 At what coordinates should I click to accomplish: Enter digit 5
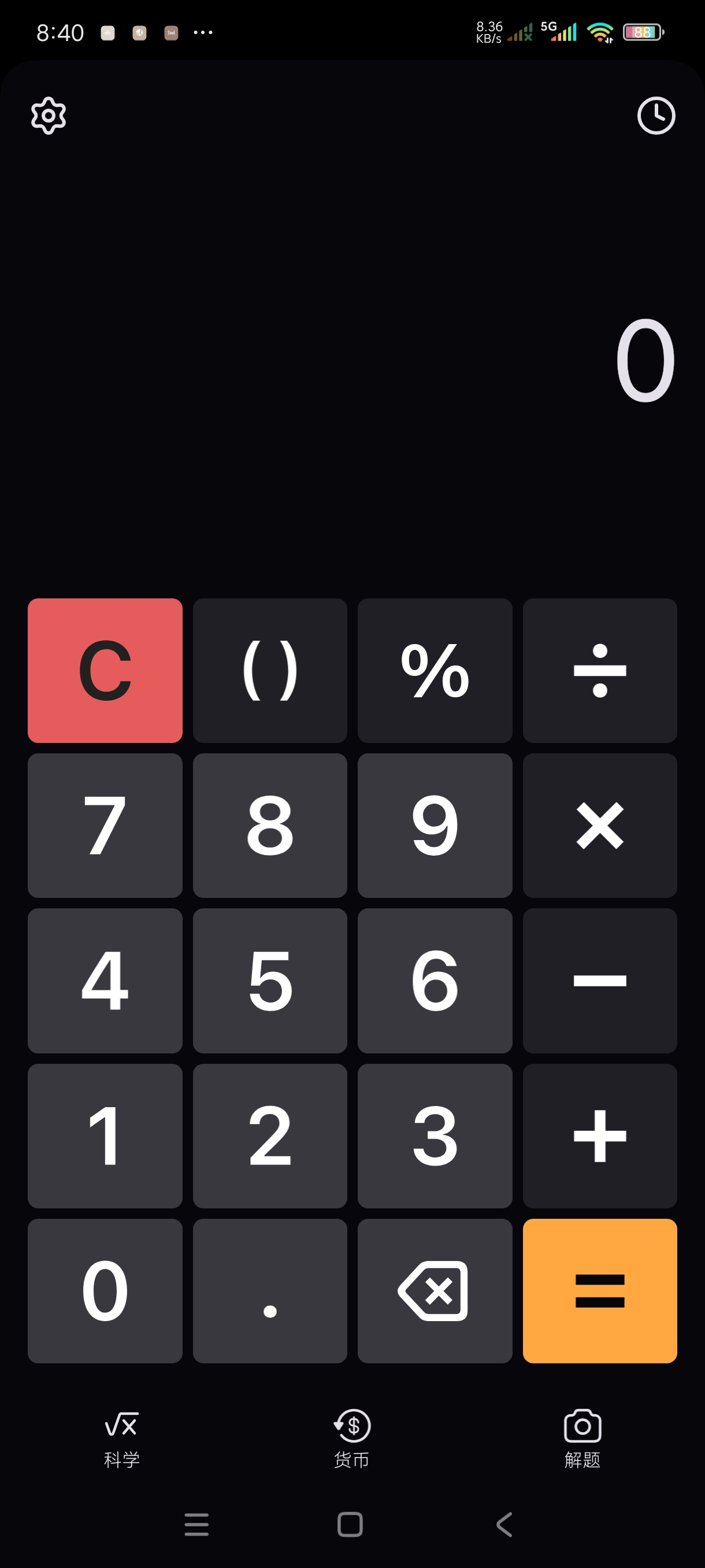(269, 981)
